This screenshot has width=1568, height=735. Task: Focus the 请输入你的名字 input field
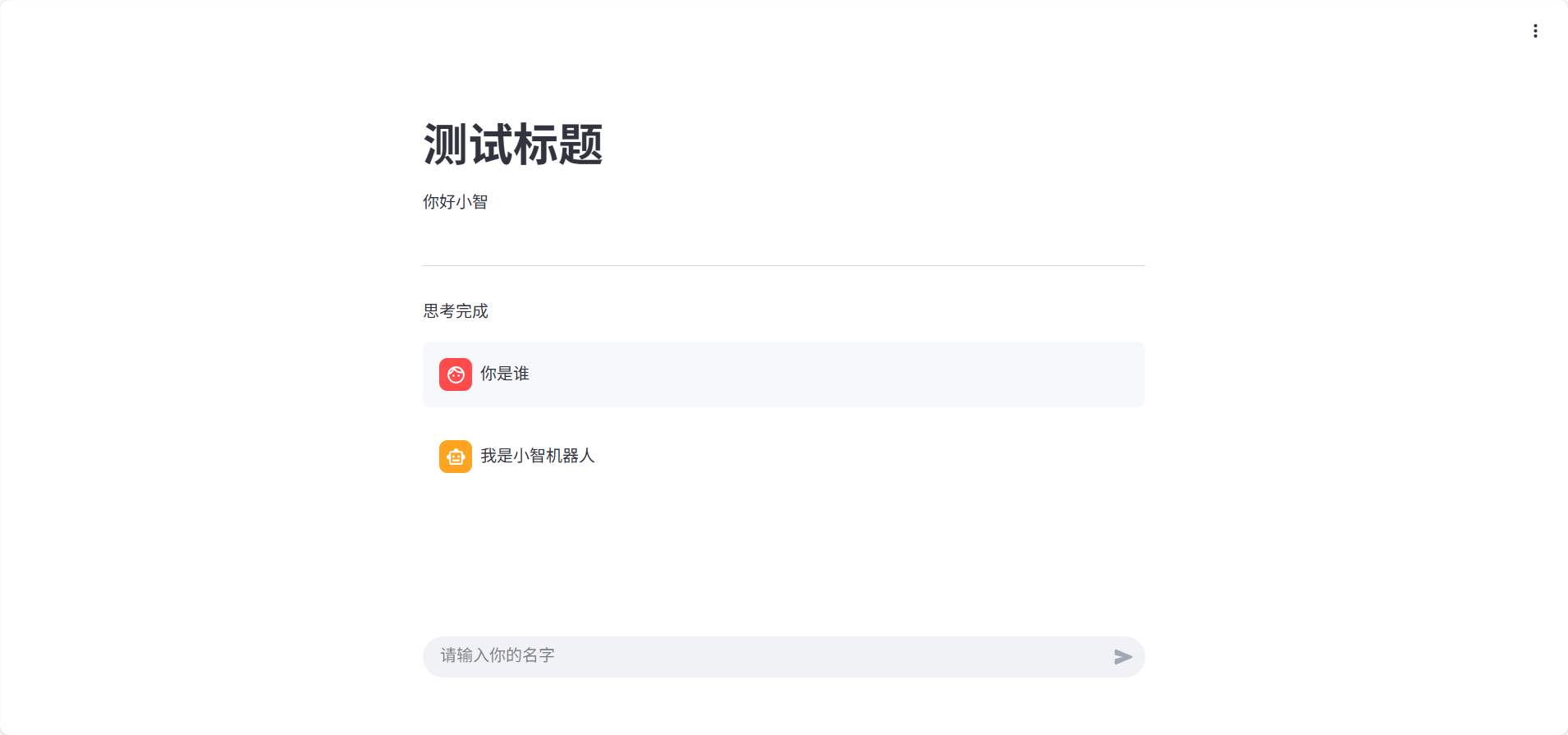pos(763,656)
